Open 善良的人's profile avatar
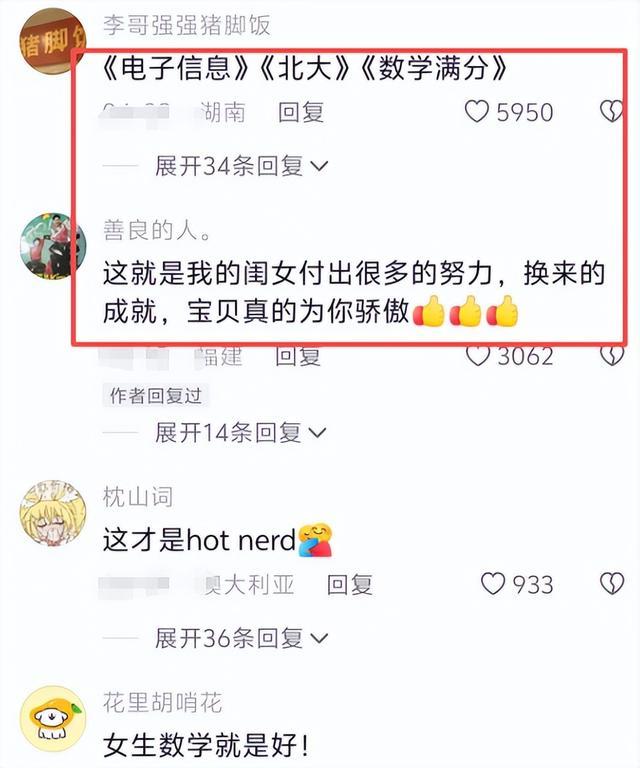Screen dimensions: 640x768 tap(52, 245)
